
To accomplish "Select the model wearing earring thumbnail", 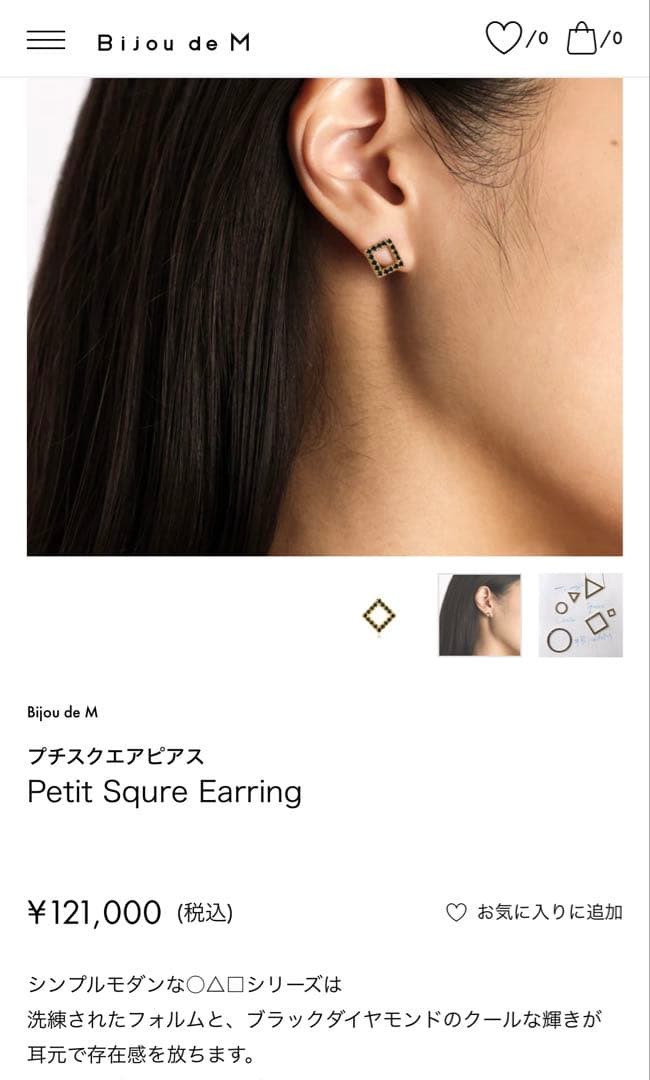I will click(x=479, y=615).
